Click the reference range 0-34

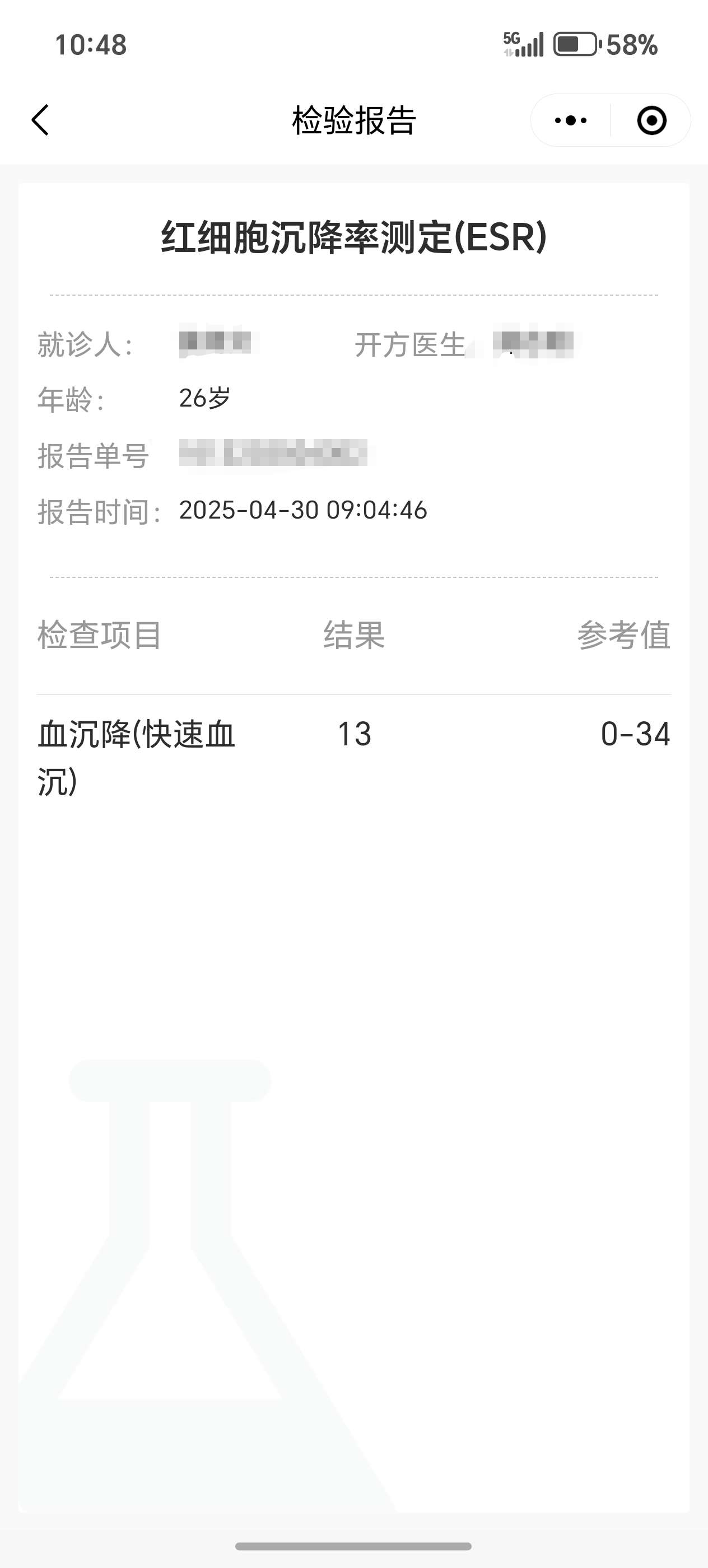tap(638, 736)
